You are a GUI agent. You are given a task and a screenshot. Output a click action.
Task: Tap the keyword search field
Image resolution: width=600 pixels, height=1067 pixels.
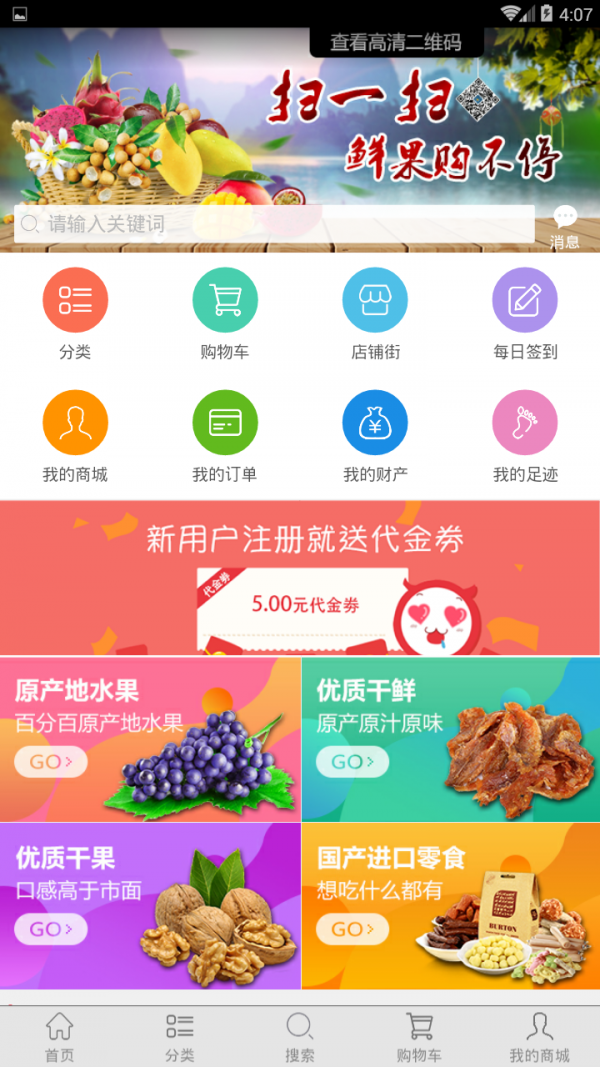coord(275,224)
